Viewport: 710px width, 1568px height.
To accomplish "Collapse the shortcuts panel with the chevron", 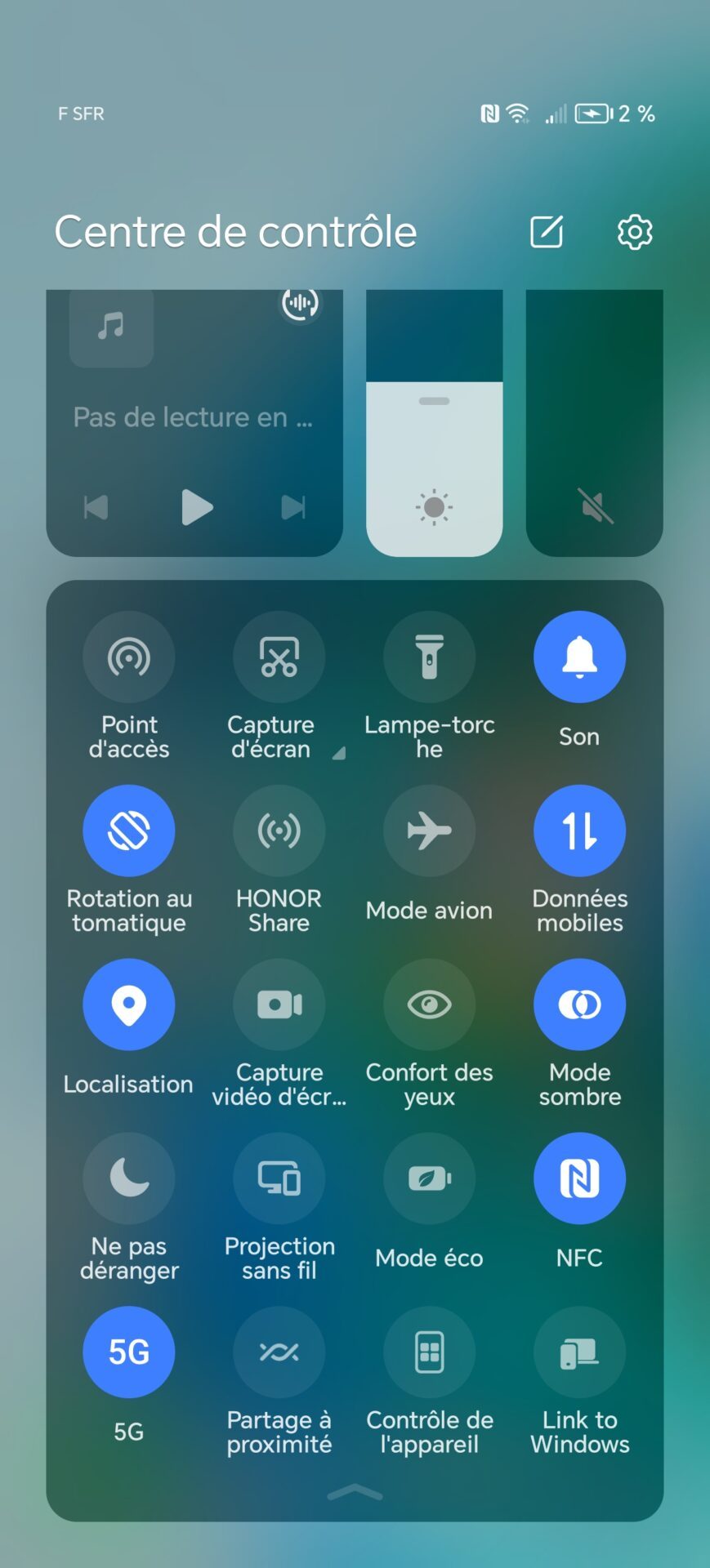I will coord(355,1493).
